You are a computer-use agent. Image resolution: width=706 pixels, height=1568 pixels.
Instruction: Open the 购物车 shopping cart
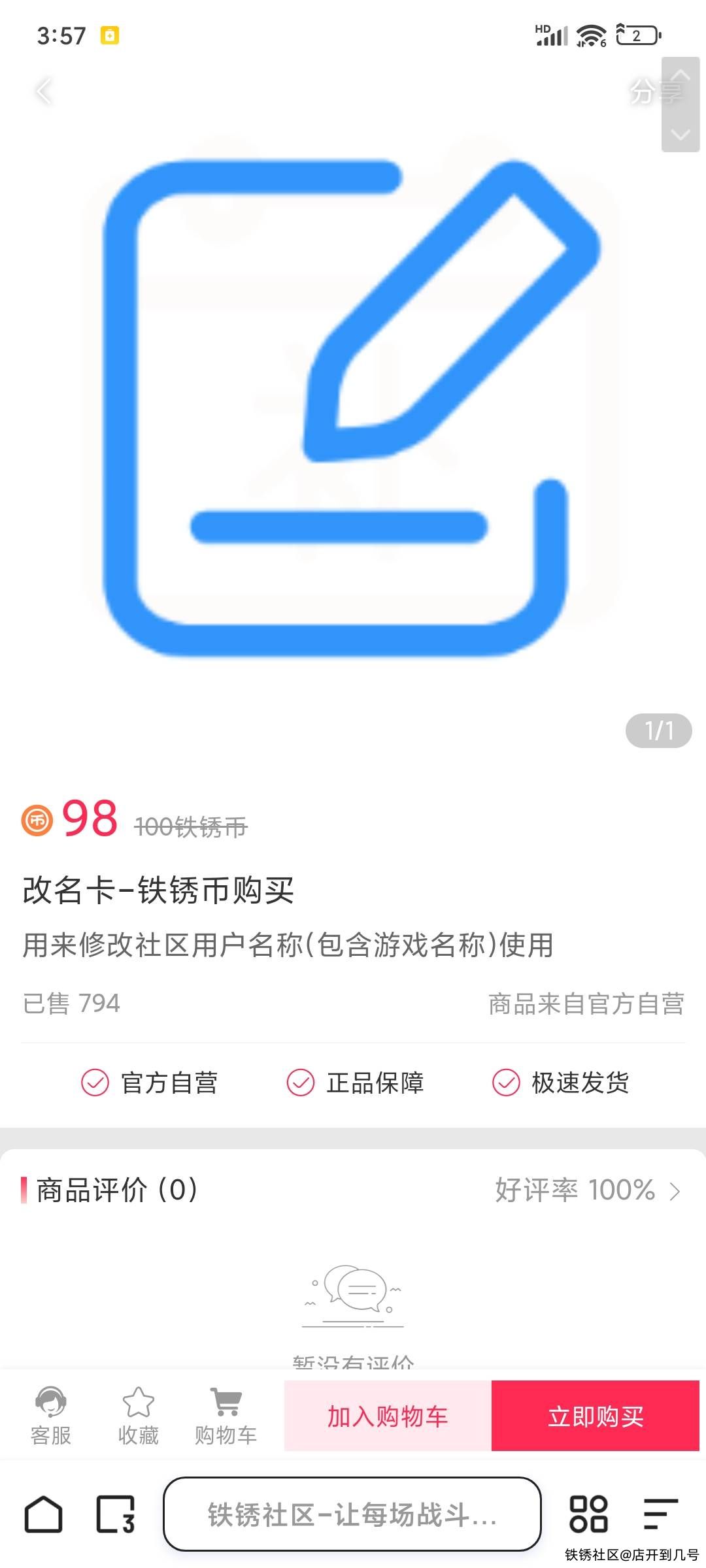click(x=226, y=1415)
